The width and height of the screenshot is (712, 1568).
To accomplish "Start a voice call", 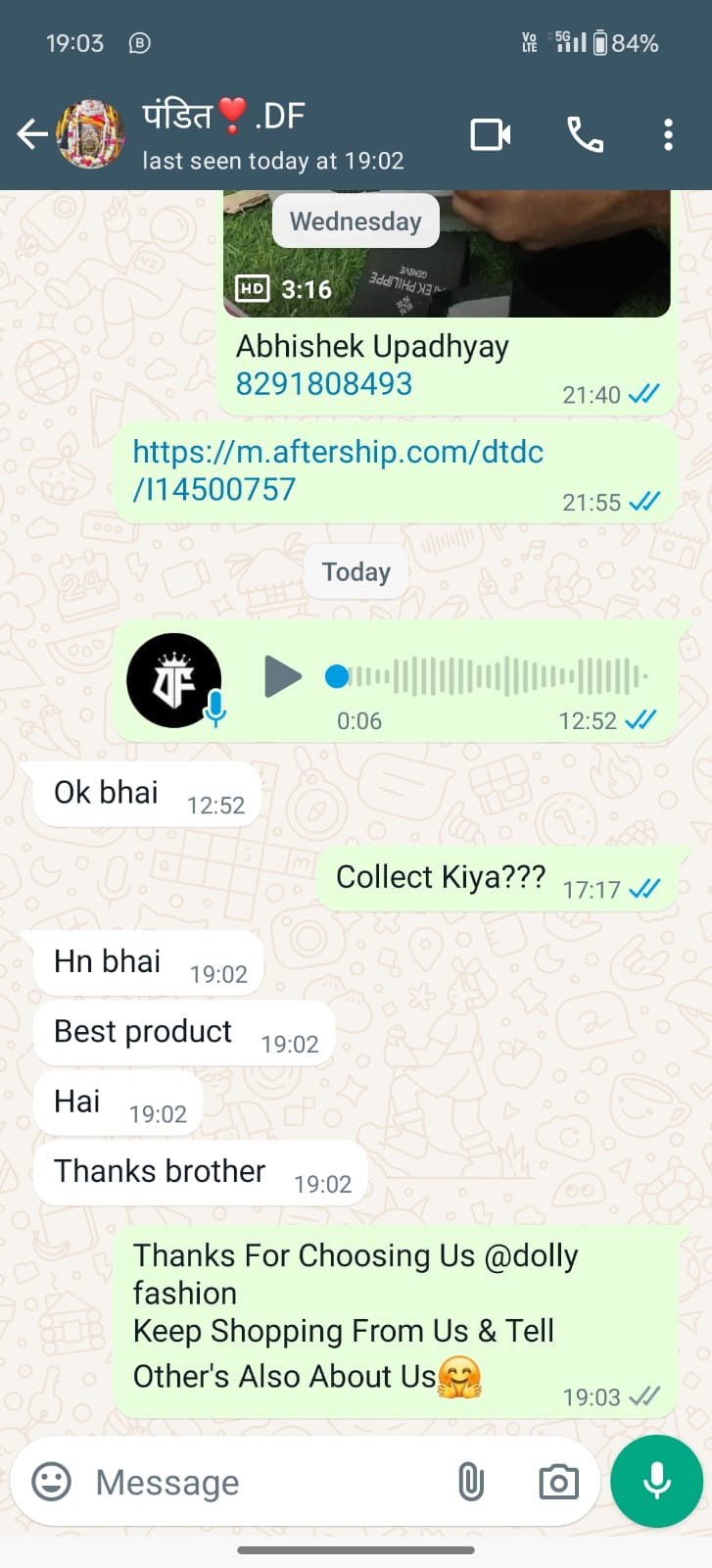I will pyautogui.click(x=586, y=134).
